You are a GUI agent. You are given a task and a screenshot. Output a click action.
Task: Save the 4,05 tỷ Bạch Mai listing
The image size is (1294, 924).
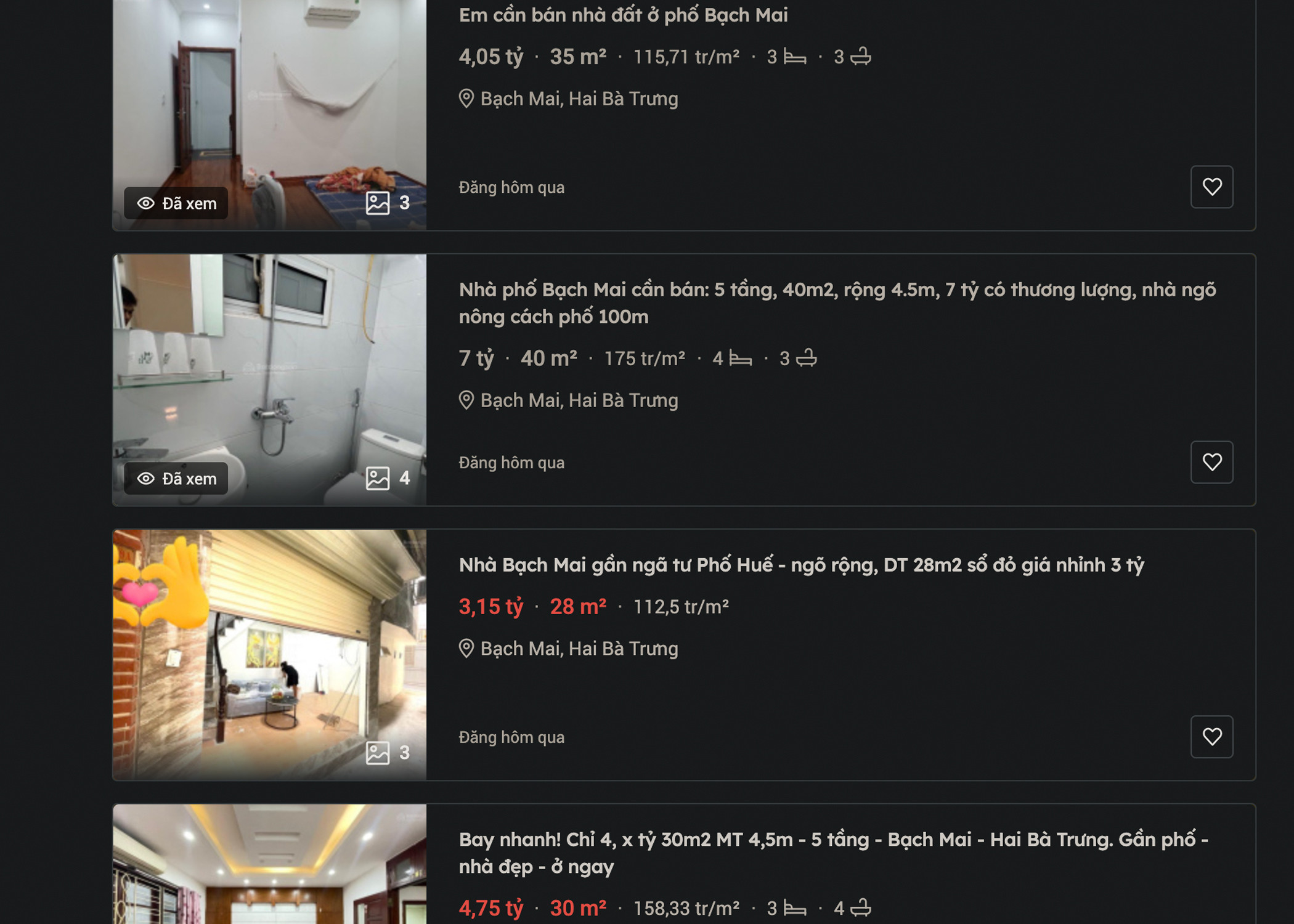(1211, 187)
